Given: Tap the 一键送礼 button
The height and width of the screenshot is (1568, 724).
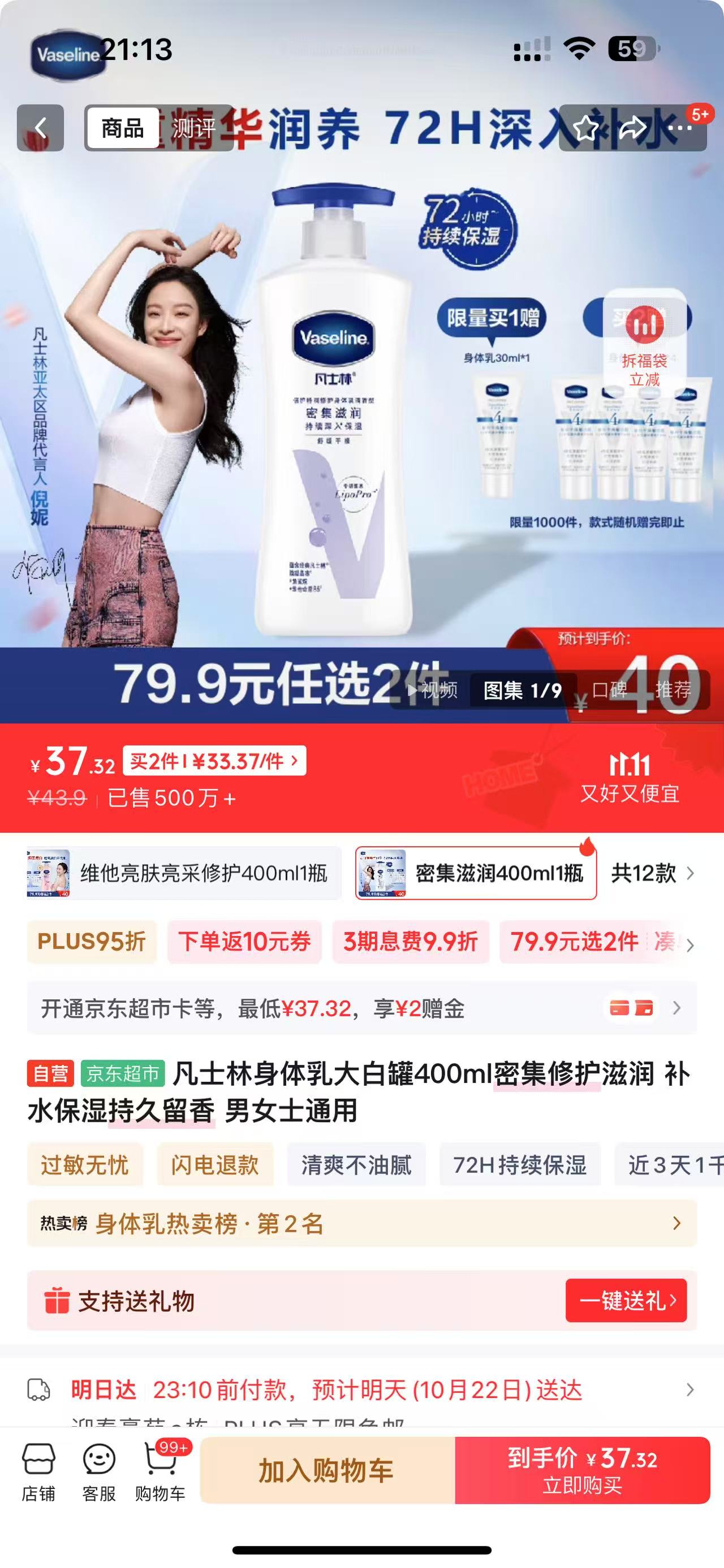Looking at the screenshot, I should [626, 1301].
